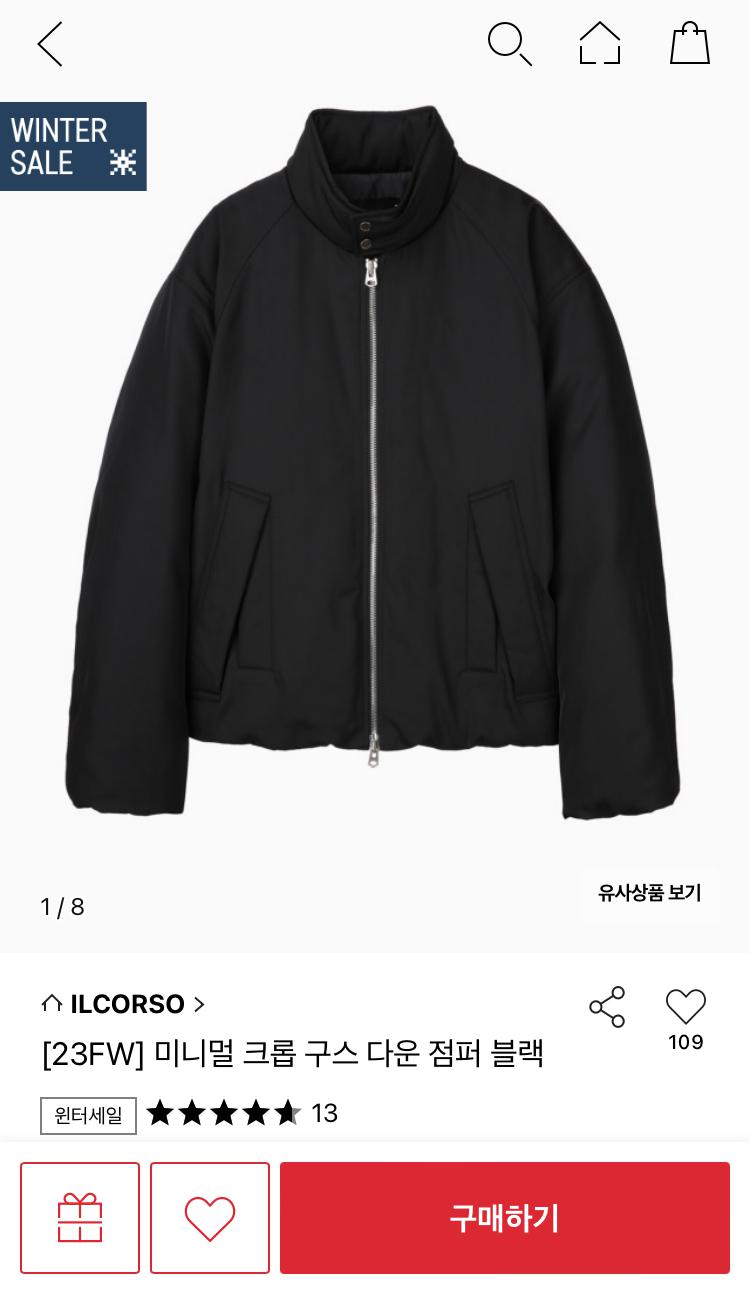Like the product with 109 hearts
The height and width of the screenshot is (1294, 750).
pyautogui.click(x=685, y=1007)
